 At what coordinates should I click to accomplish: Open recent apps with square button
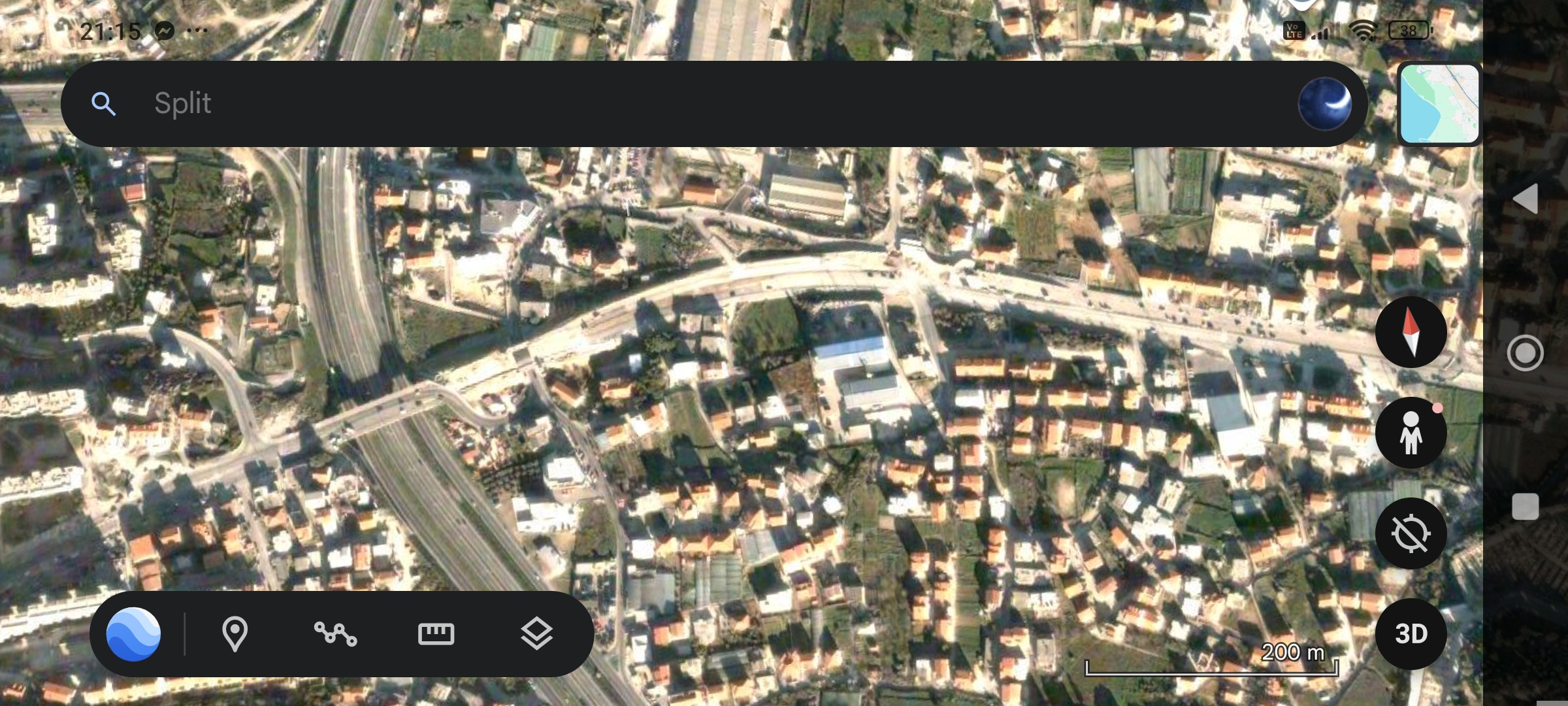pyautogui.click(x=1526, y=507)
